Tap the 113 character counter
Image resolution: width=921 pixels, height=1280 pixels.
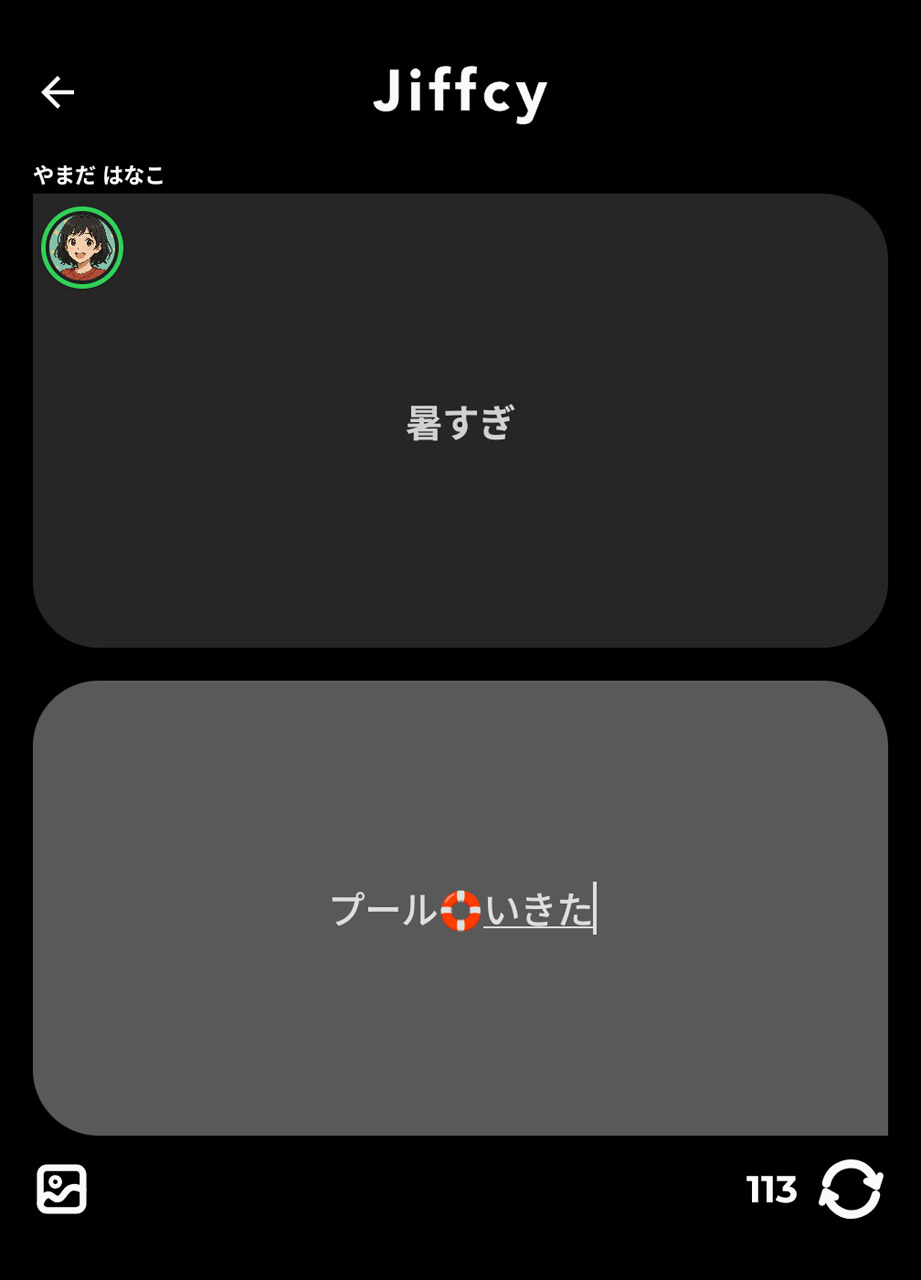772,1190
